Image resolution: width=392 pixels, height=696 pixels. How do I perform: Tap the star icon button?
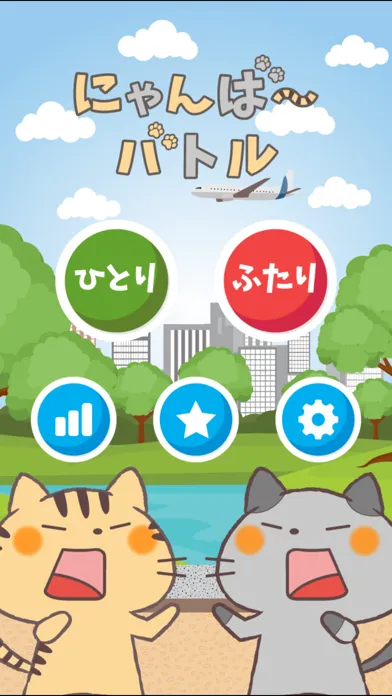click(196, 419)
